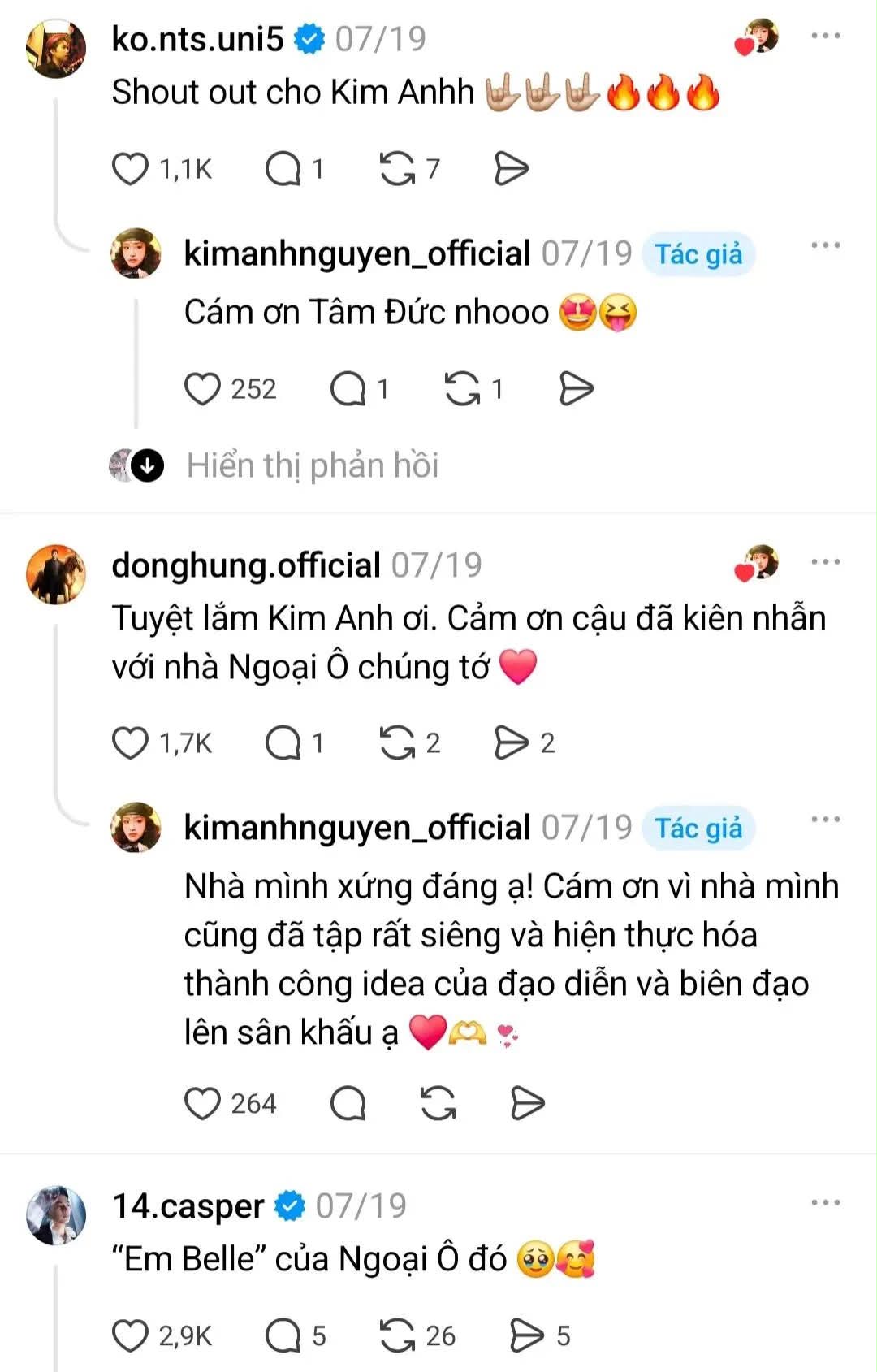Like the 'Nhà mình xứng đáng' reply

(202, 1104)
